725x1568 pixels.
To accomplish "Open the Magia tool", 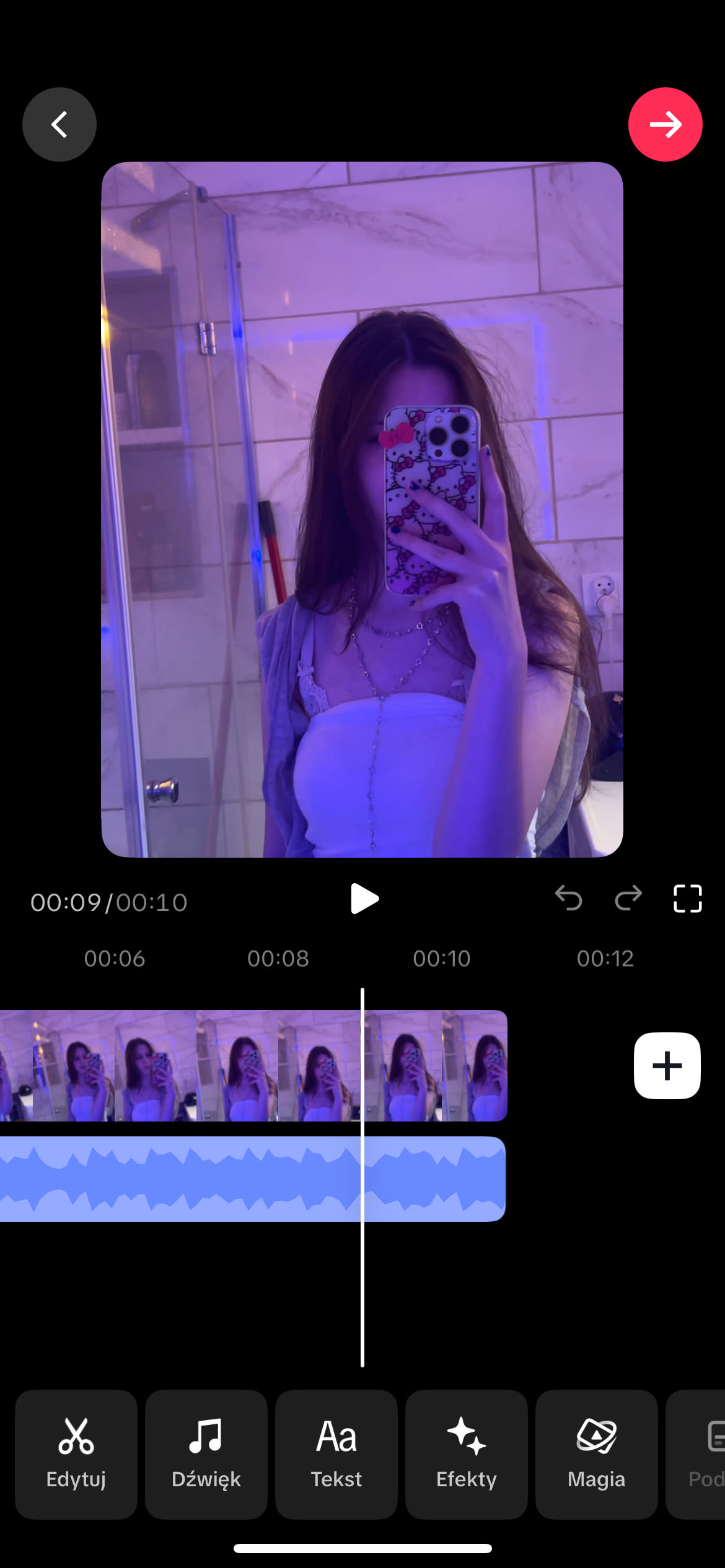I will (x=596, y=1453).
